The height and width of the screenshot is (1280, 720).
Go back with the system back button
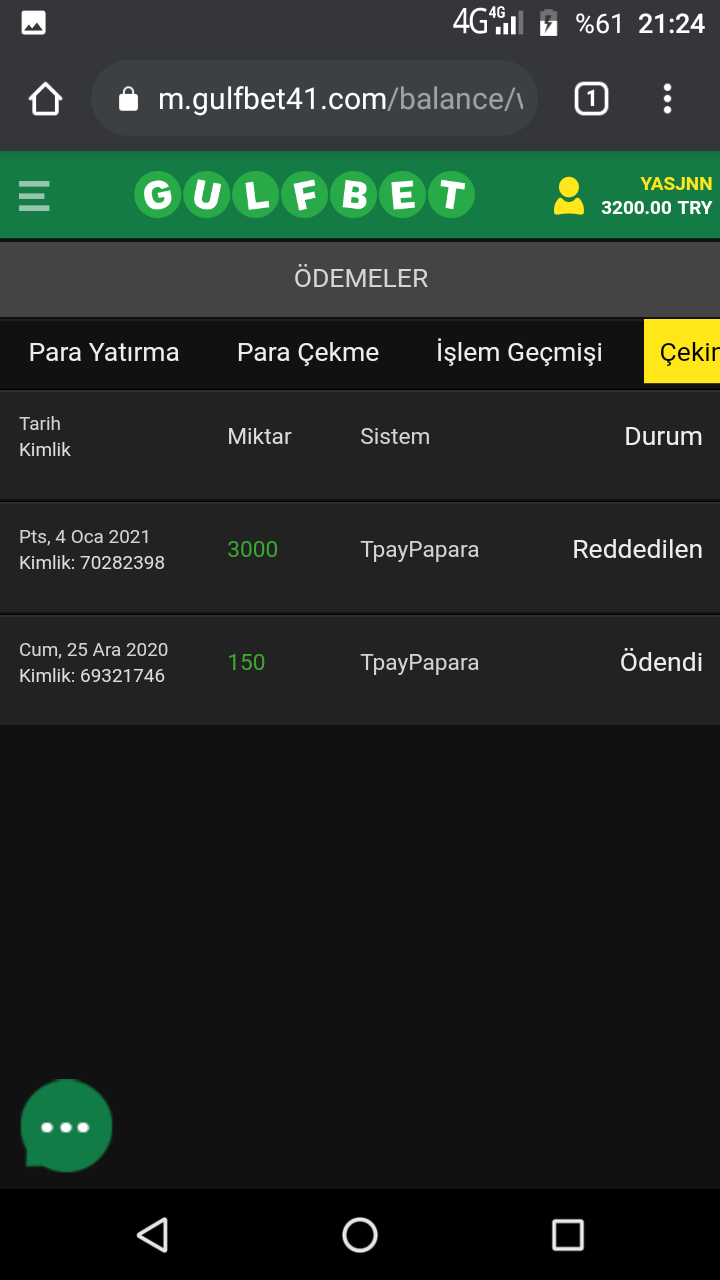tap(152, 1235)
